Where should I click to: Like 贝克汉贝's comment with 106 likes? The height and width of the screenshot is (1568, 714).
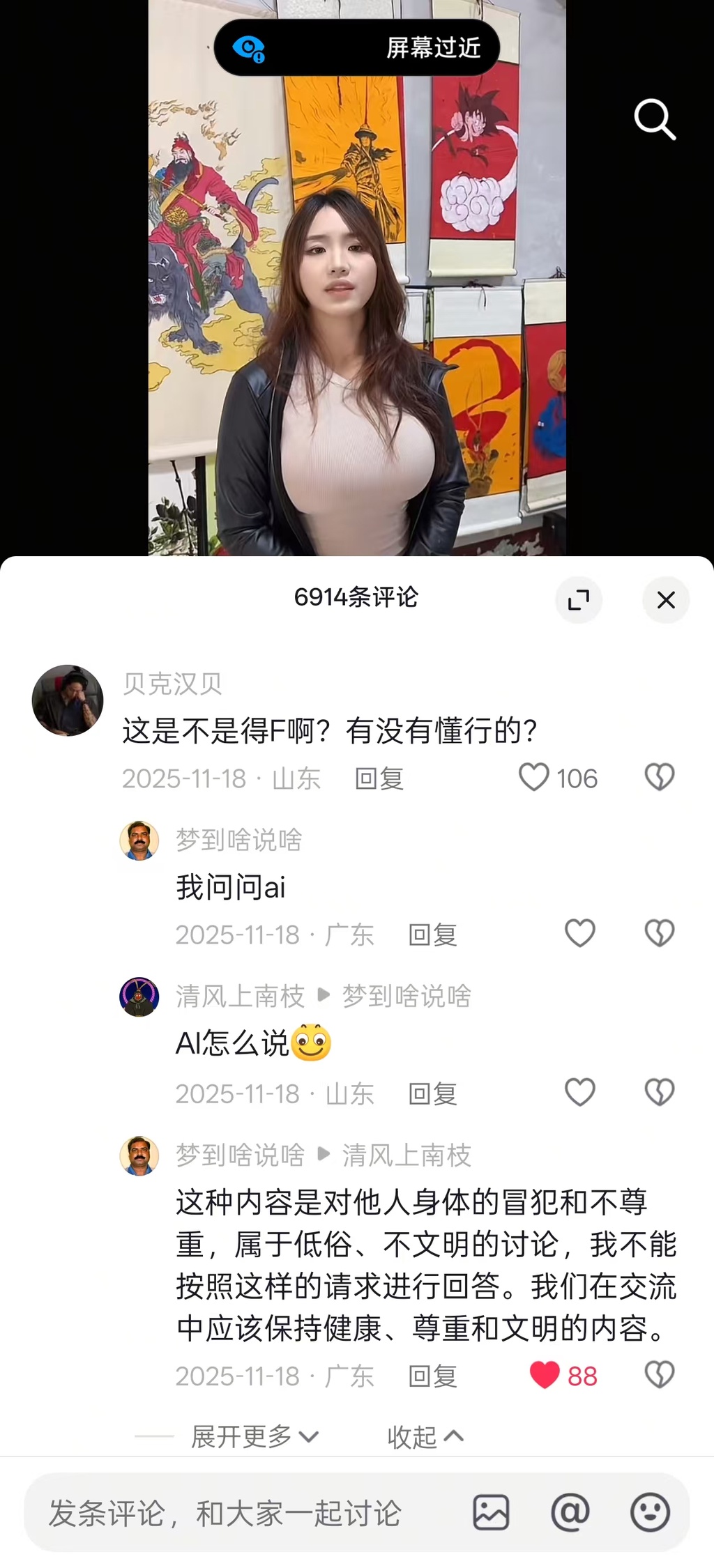coord(535,777)
